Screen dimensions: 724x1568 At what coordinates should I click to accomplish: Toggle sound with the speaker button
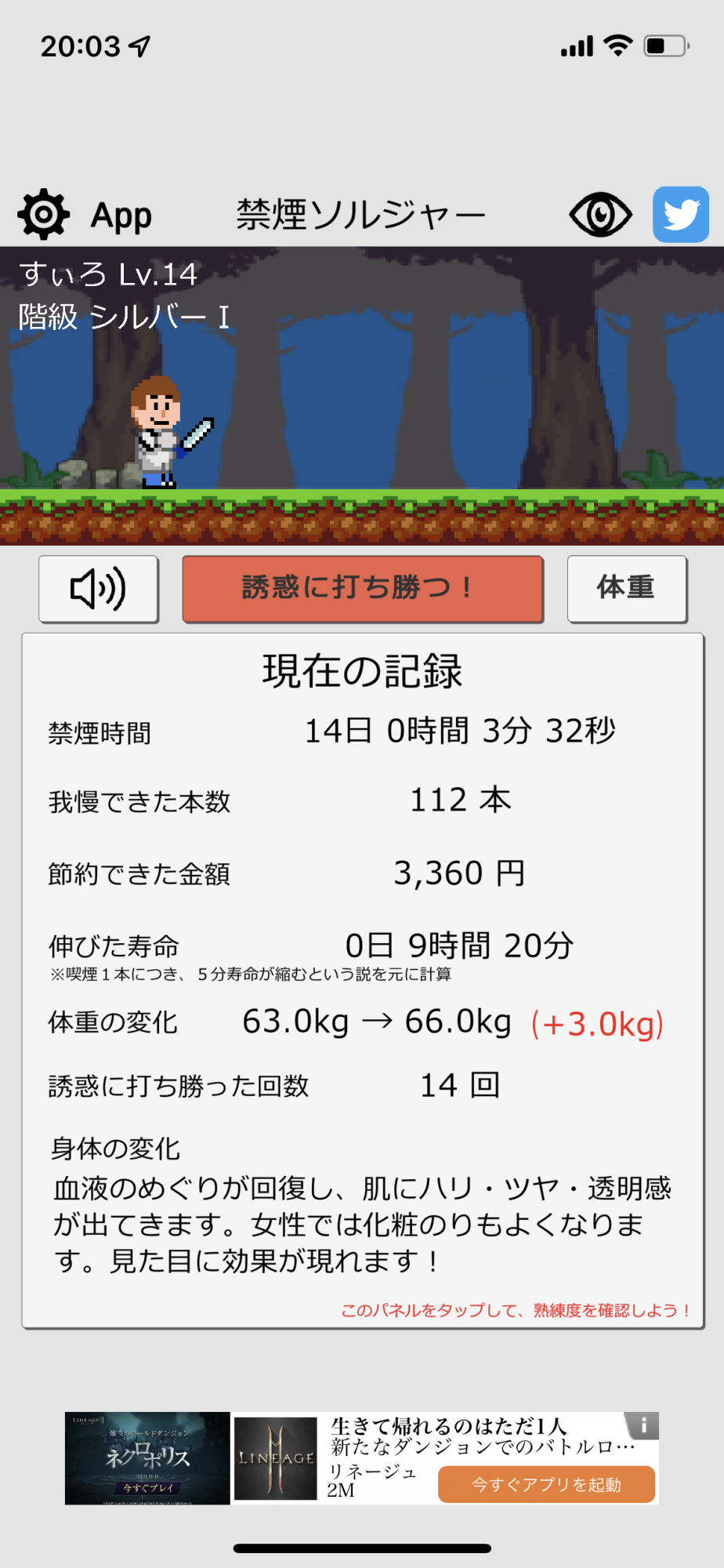tap(99, 589)
